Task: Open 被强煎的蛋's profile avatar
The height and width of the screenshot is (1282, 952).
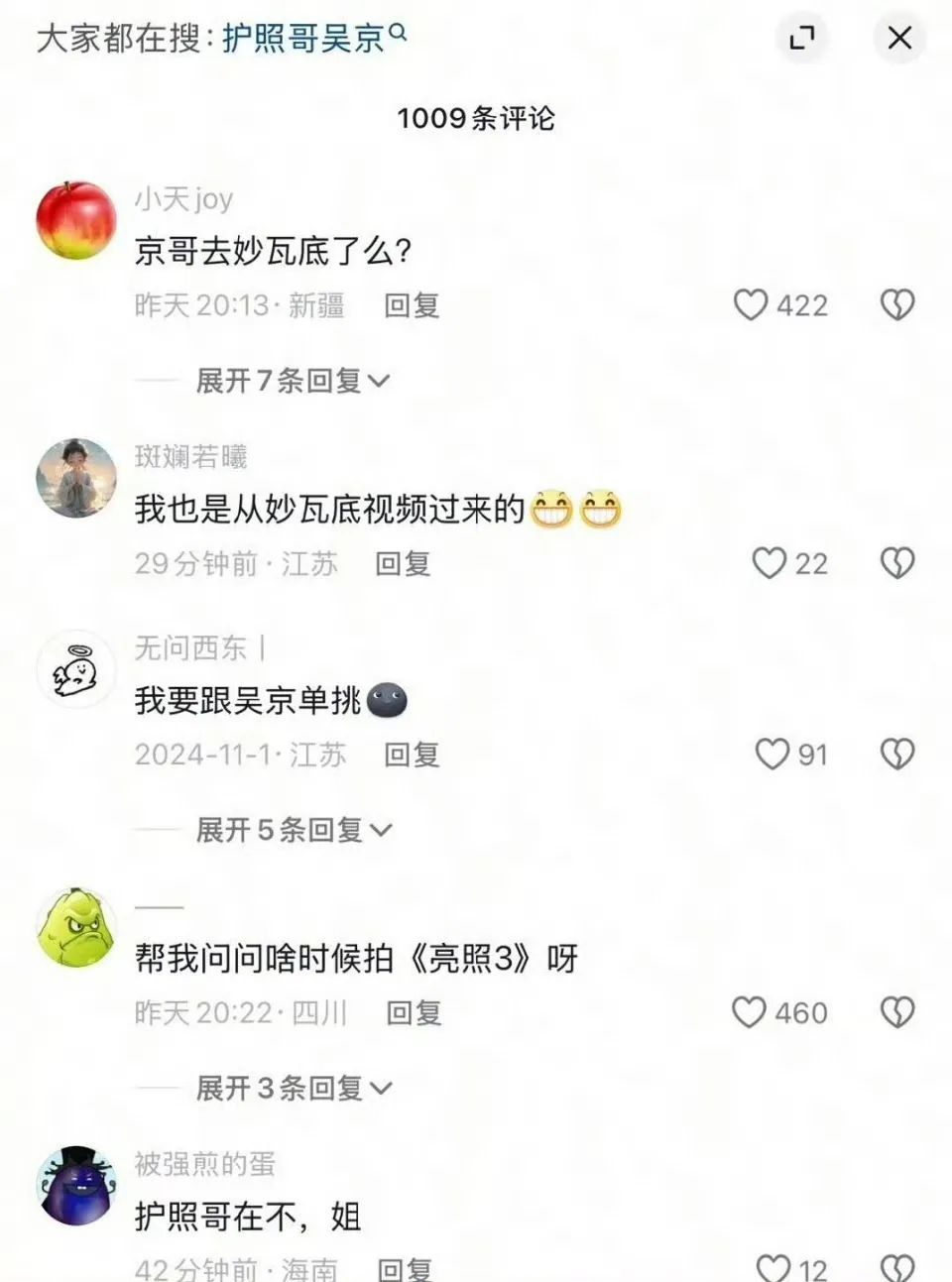Action: [76, 1186]
